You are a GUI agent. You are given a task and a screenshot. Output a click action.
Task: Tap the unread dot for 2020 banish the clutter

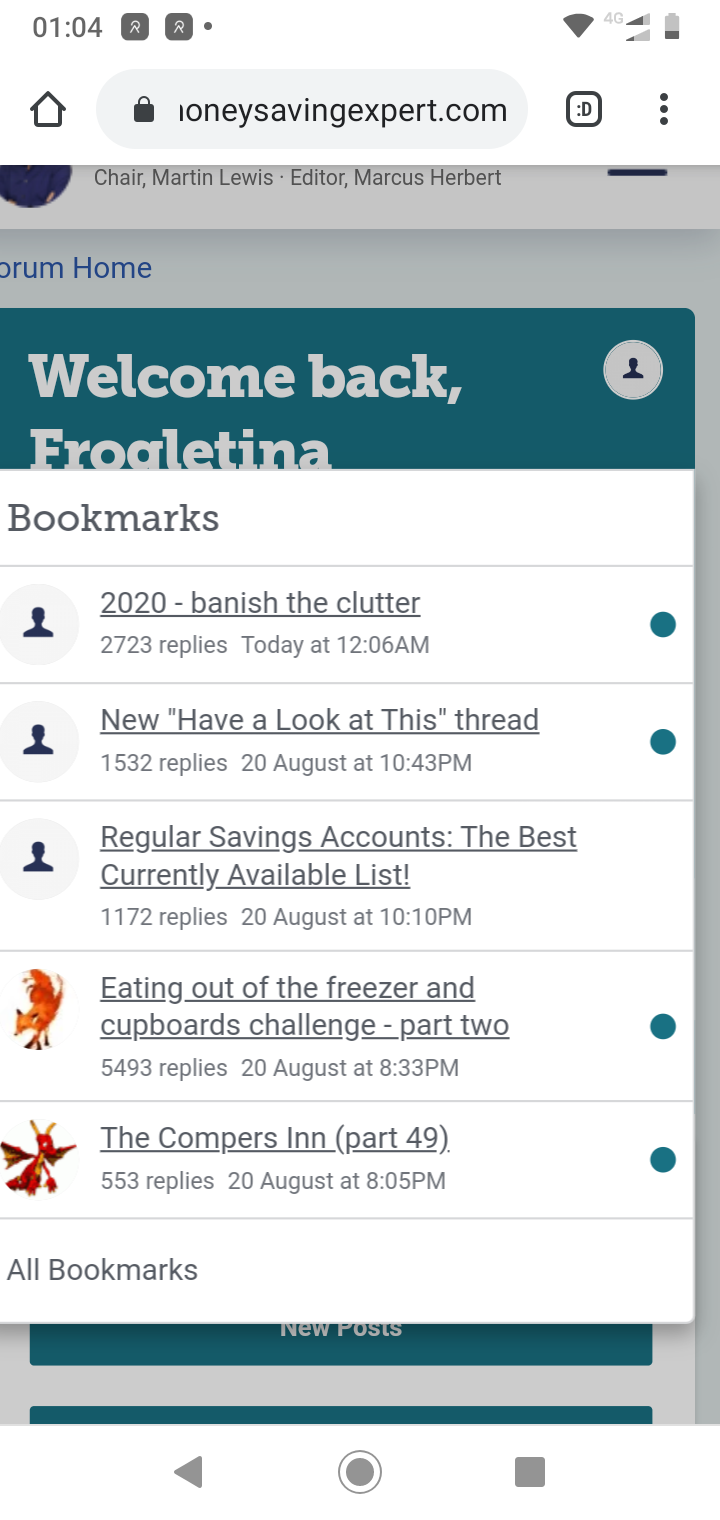(x=663, y=625)
